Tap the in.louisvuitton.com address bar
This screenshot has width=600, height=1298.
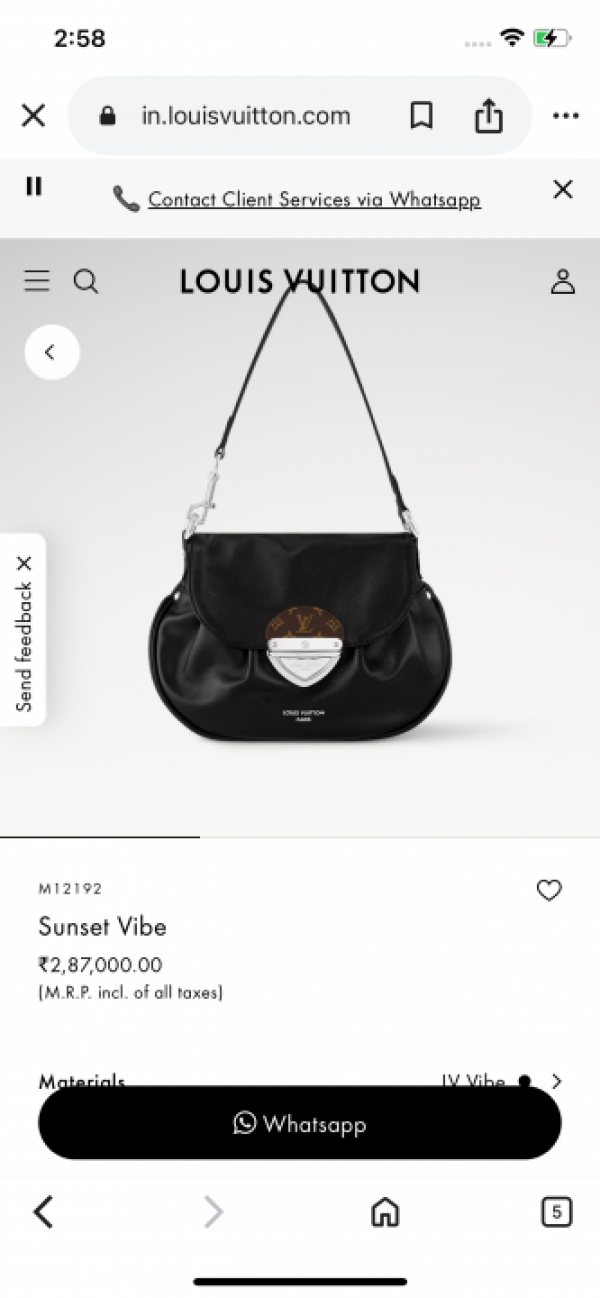coord(245,116)
